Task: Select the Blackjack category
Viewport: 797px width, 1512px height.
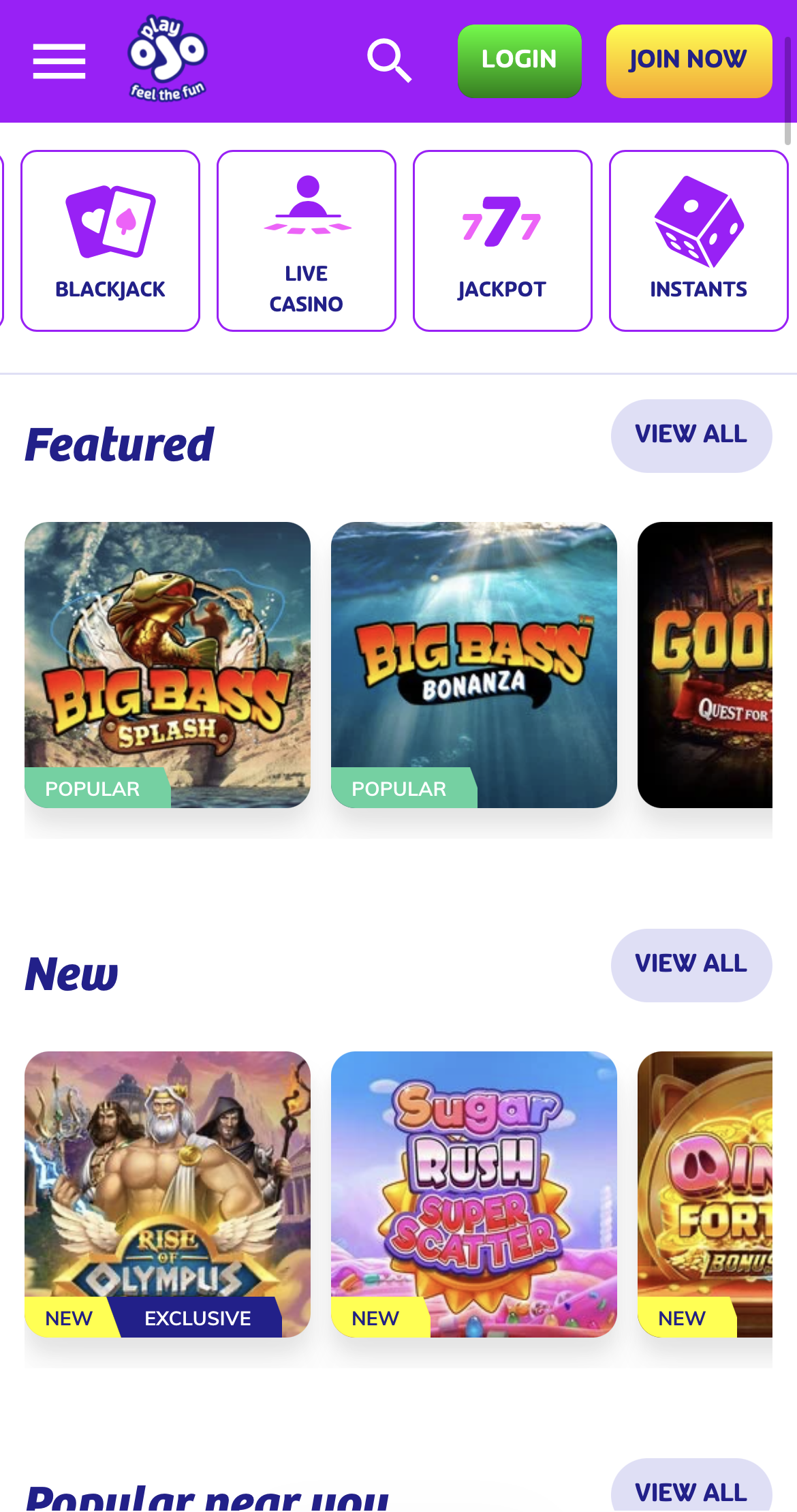Action: tap(110, 241)
